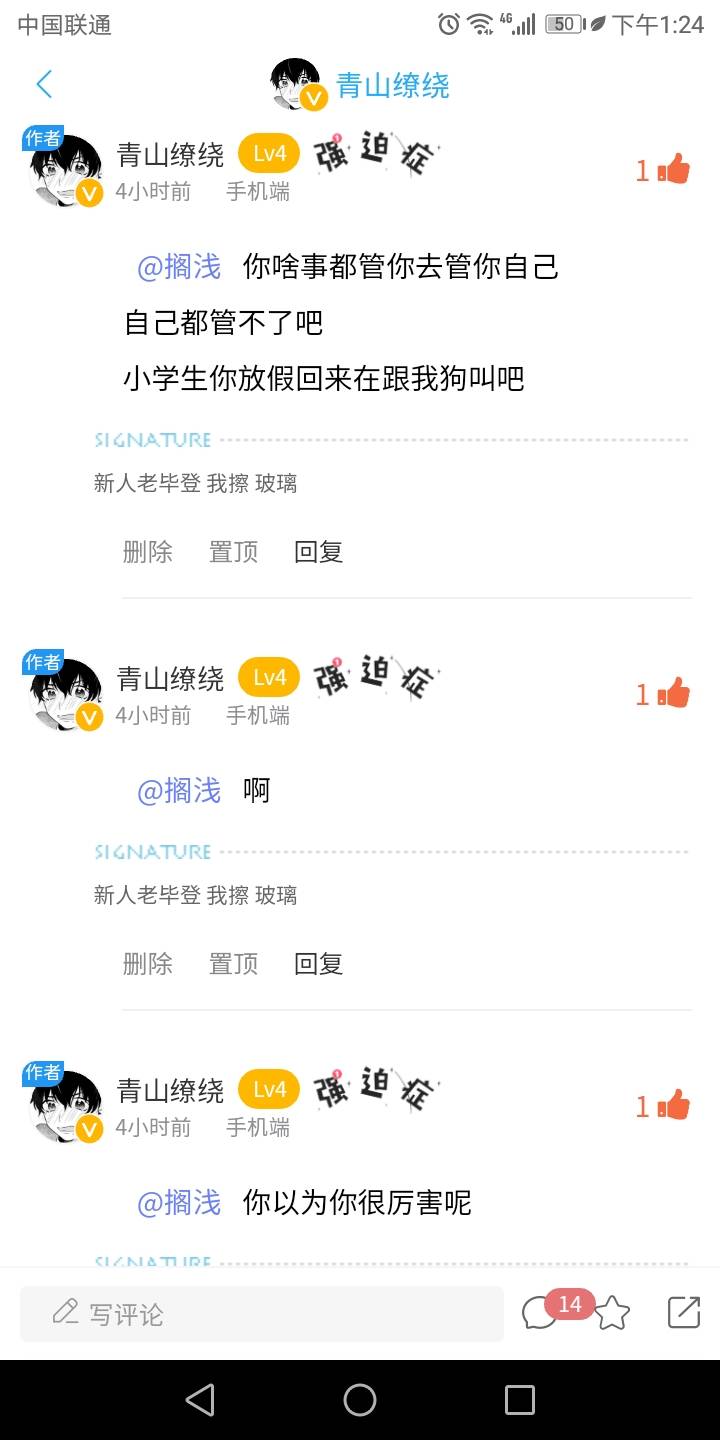Like the comment saying 啊
Viewport: 720px width, 1440px height.
[x=675, y=693]
